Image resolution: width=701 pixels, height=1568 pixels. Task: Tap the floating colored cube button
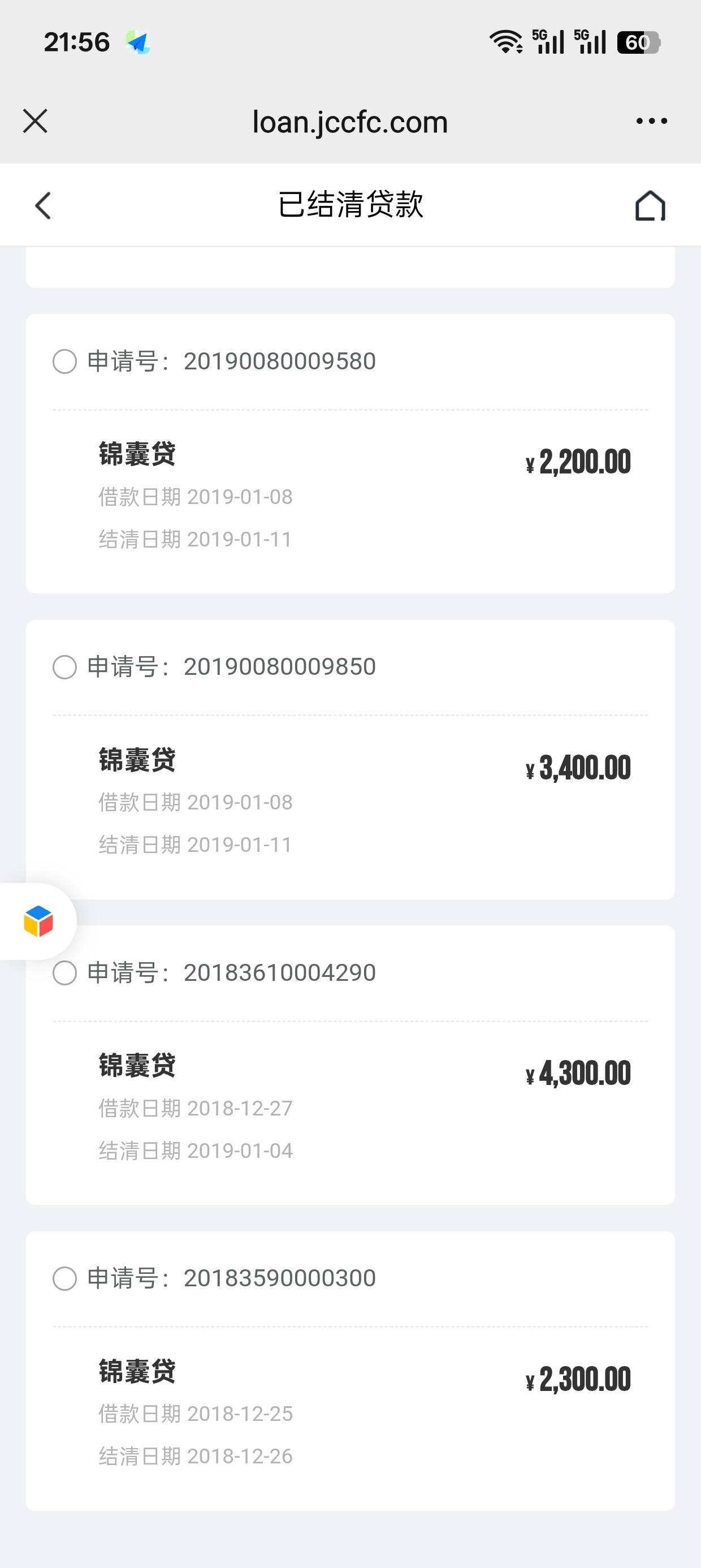coord(38,921)
